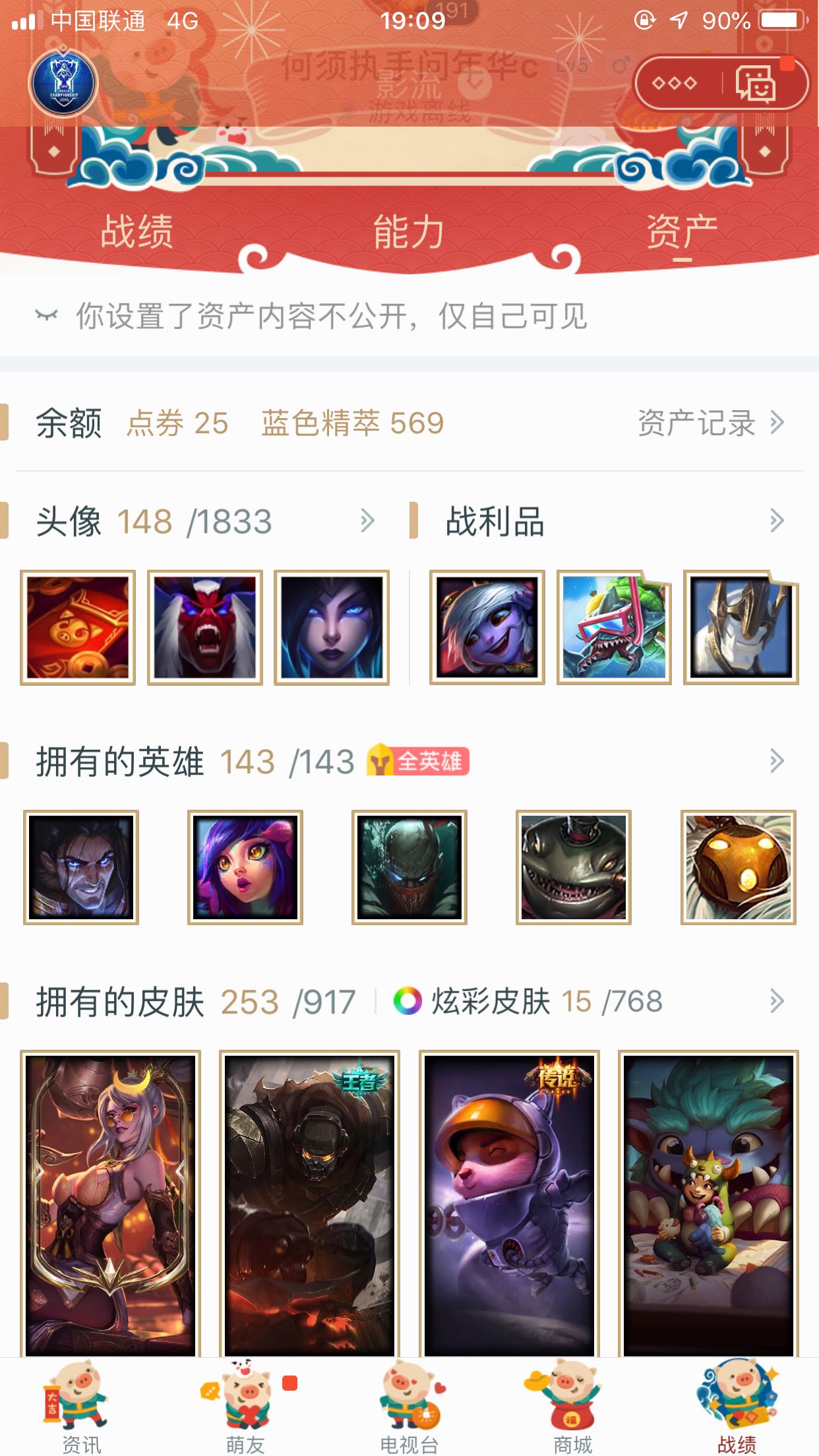Open 资产记录 asset records
This screenshot has height=1456, width=819.
click(x=710, y=423)
